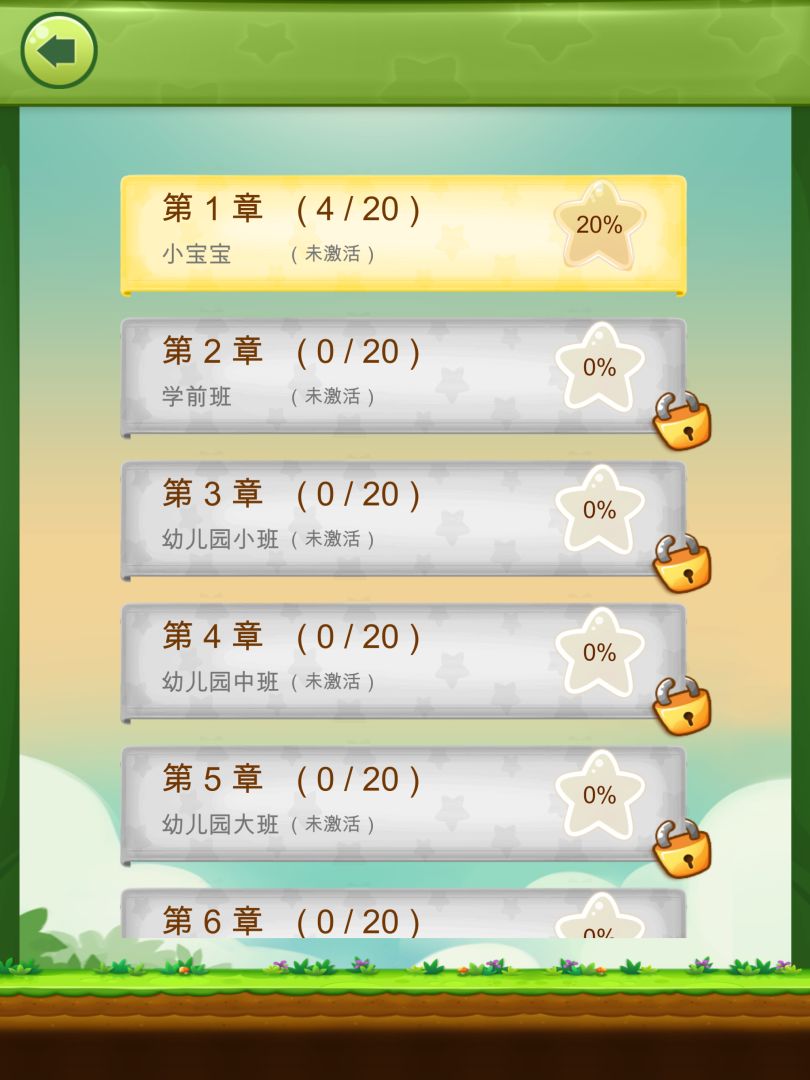
Task: Tap the ( 4 / 20 ) score text
Action: coord(360,207)
